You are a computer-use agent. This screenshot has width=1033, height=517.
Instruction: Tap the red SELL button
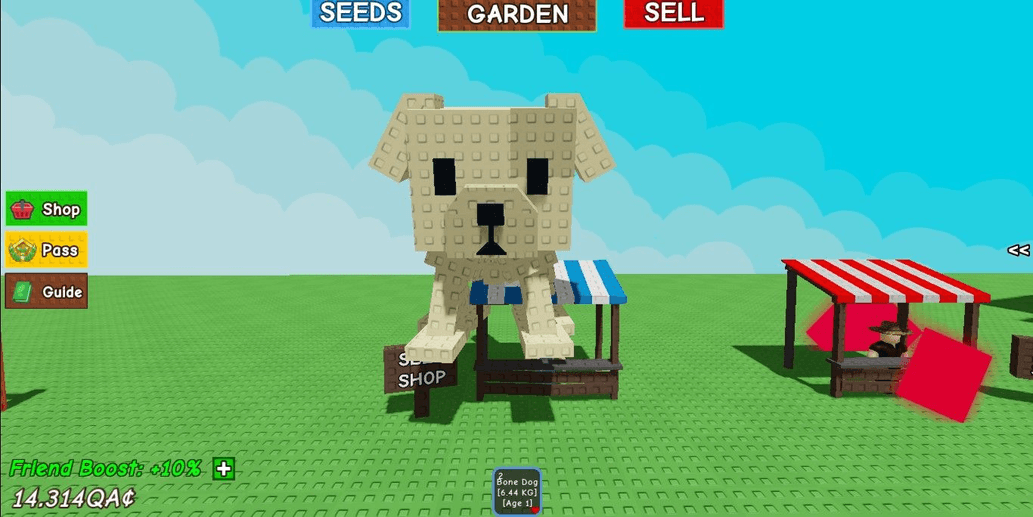tap(673, 13)
